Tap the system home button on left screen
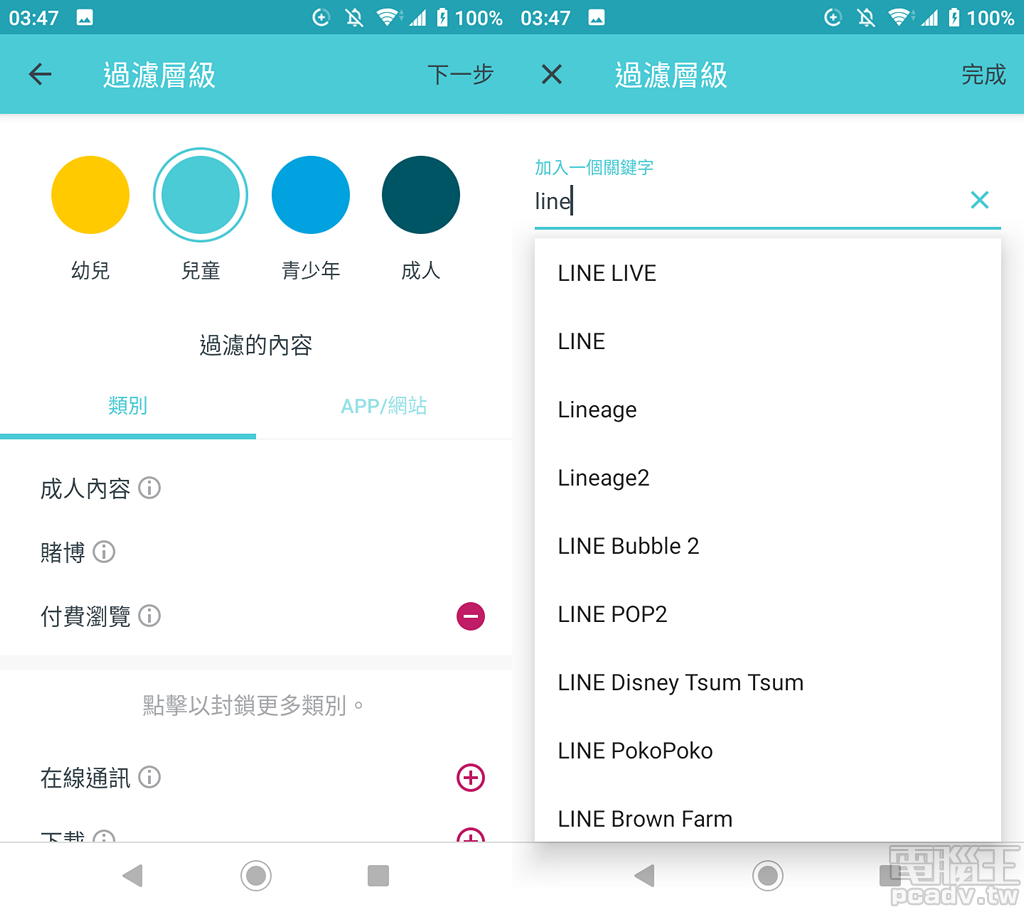Screen dimensions: 1024x910 click(x=256, y=876)
